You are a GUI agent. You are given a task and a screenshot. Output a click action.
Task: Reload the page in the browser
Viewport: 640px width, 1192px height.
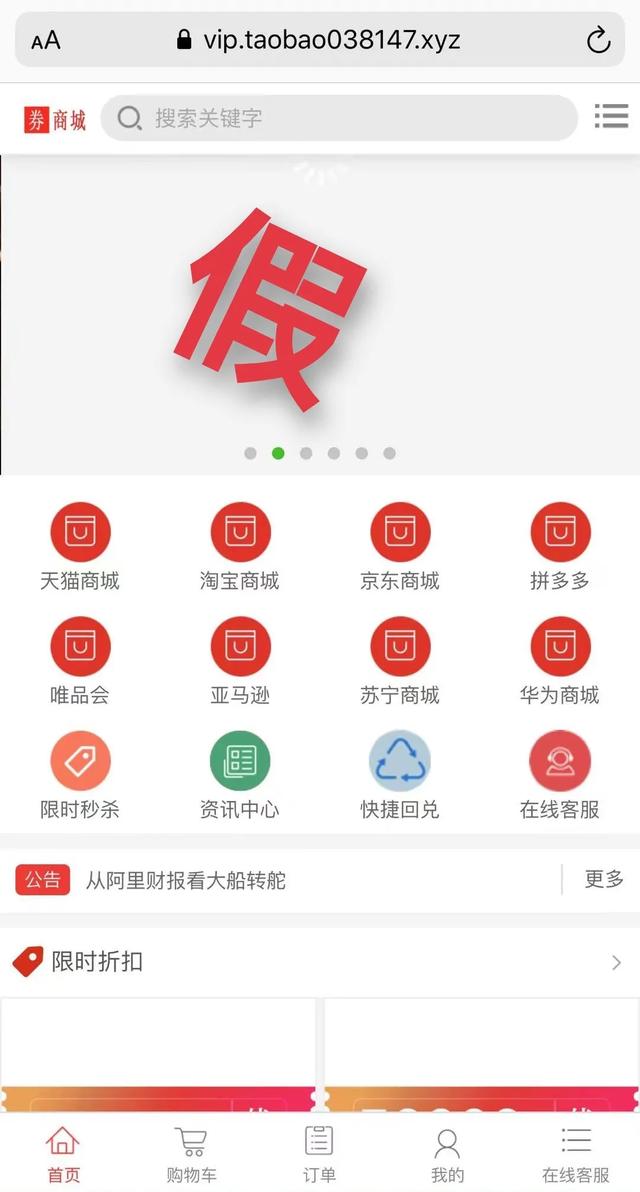597,40
